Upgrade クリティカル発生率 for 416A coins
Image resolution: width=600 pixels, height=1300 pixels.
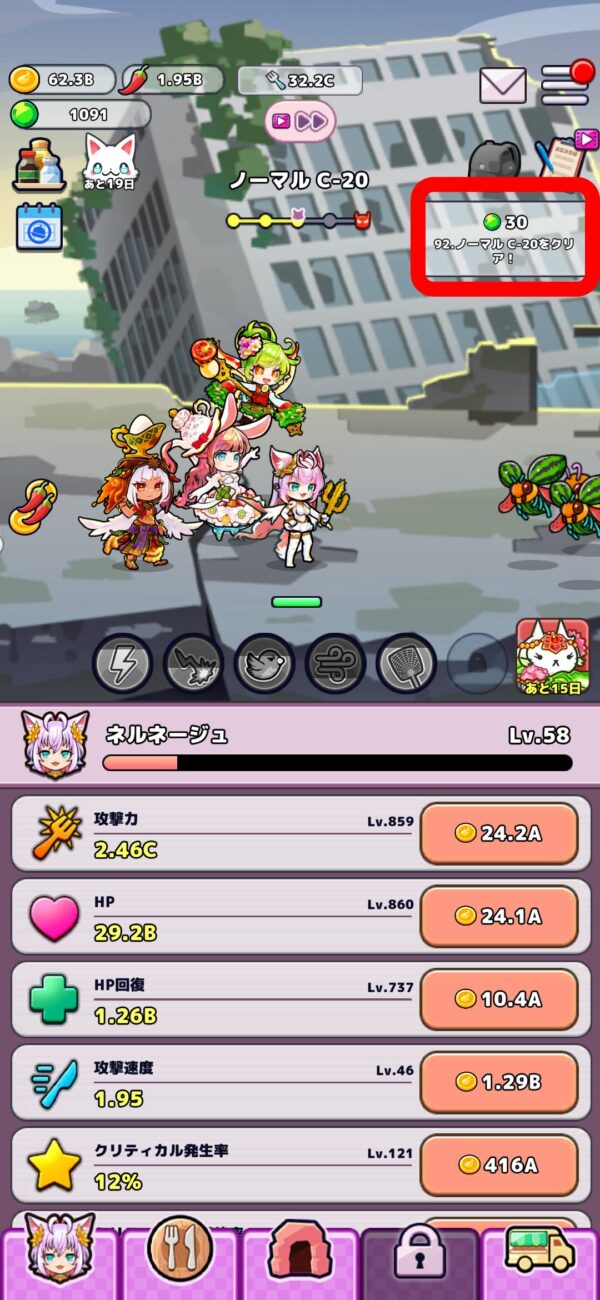(499, 1164)
